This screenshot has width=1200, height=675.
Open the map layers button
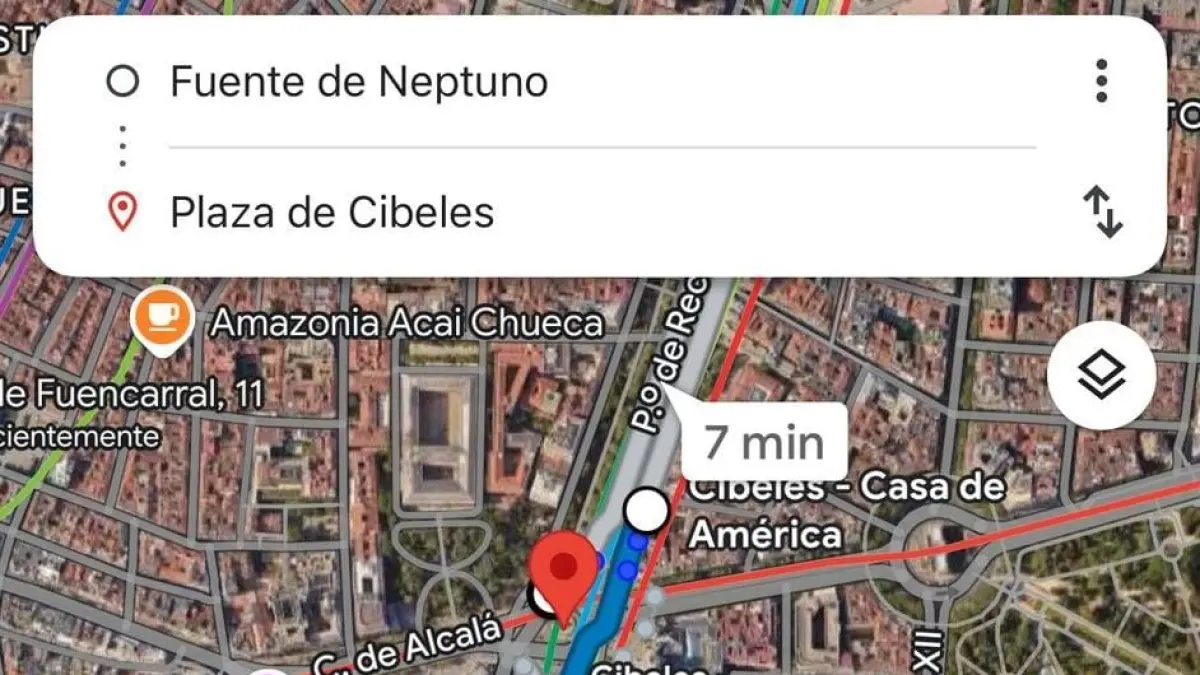coord(1101,376)
